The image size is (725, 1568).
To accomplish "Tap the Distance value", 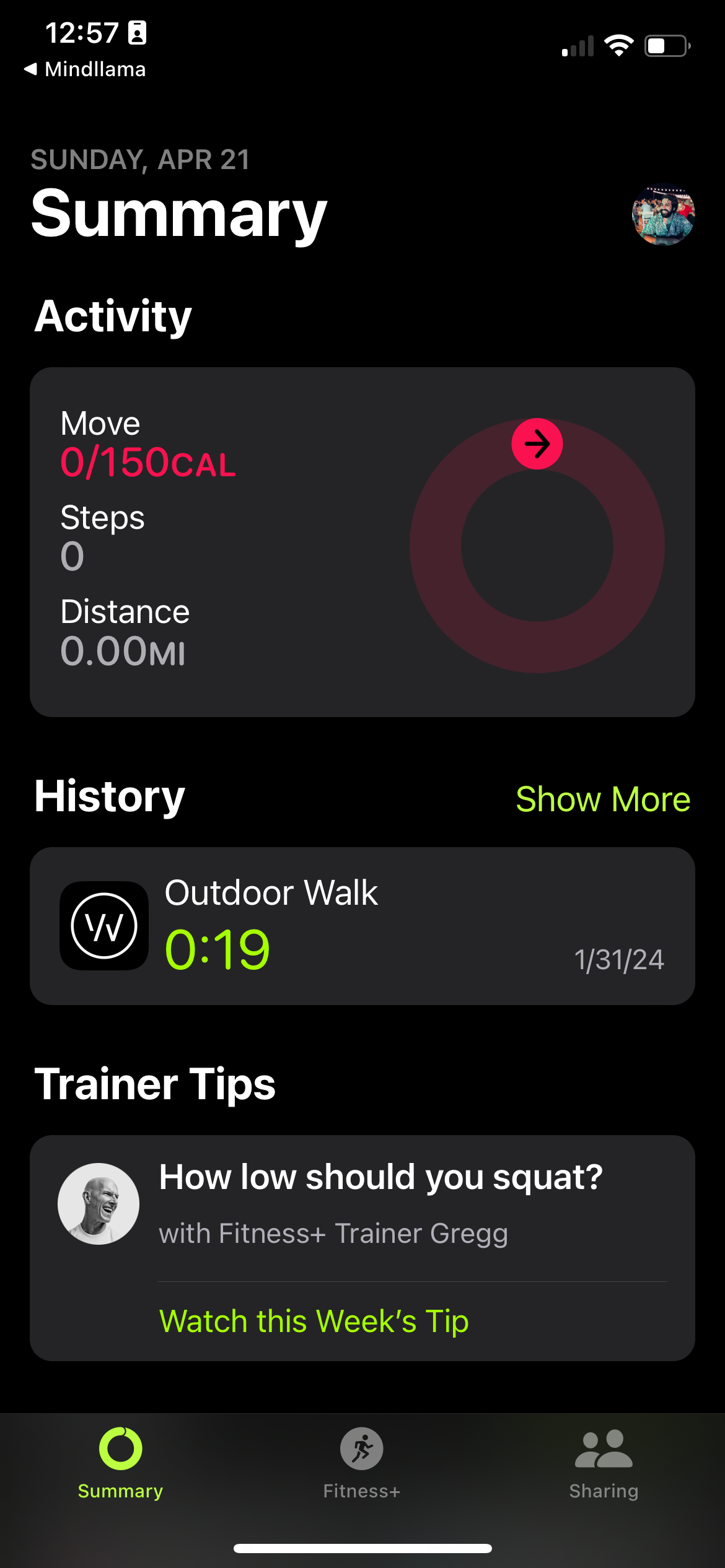I will pyautogui.click(x=123, y=651).
